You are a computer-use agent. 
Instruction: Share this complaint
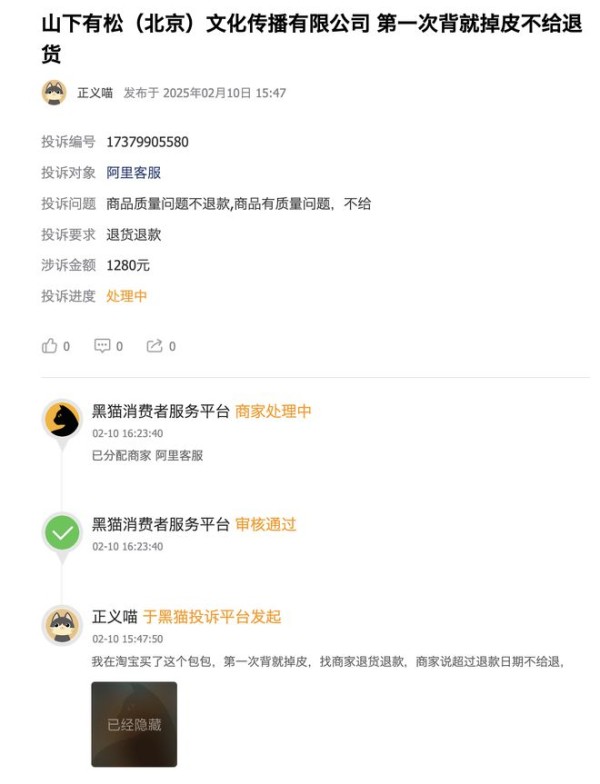[155, 346]
